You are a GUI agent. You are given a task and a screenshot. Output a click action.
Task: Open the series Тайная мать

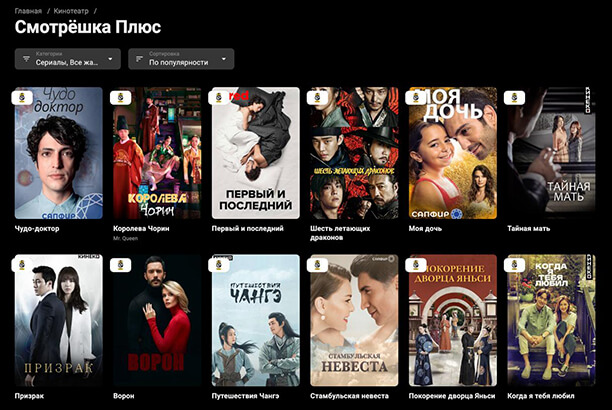click(x=551, y=153)
